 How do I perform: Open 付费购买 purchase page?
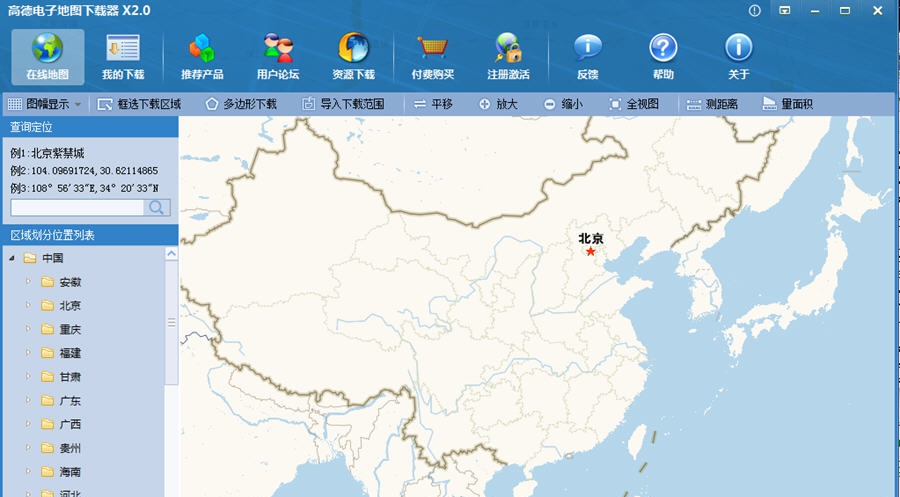pos(432,56)
